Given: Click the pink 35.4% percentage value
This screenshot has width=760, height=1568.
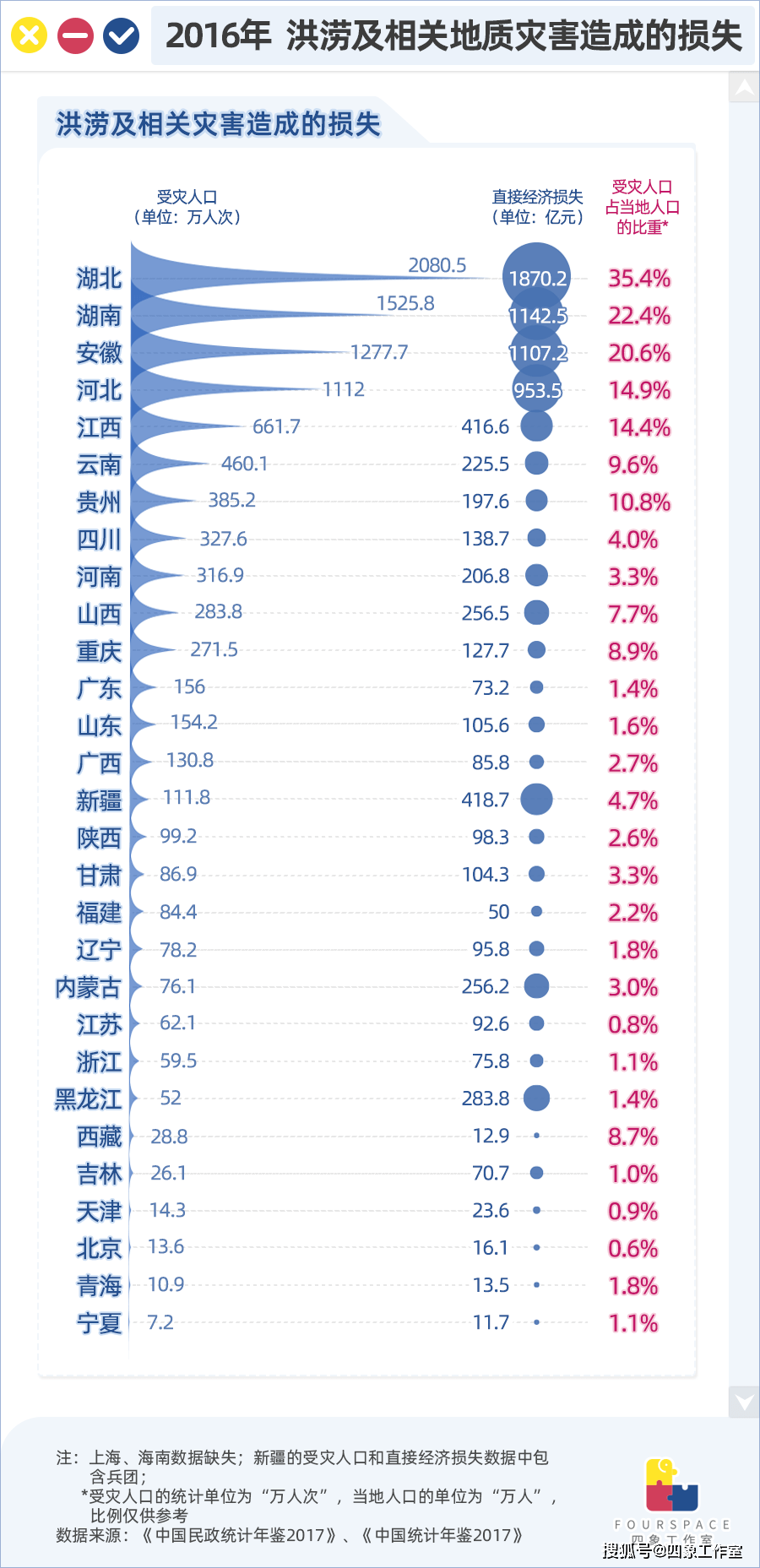Looking at the screenshot, I should 638,279.
